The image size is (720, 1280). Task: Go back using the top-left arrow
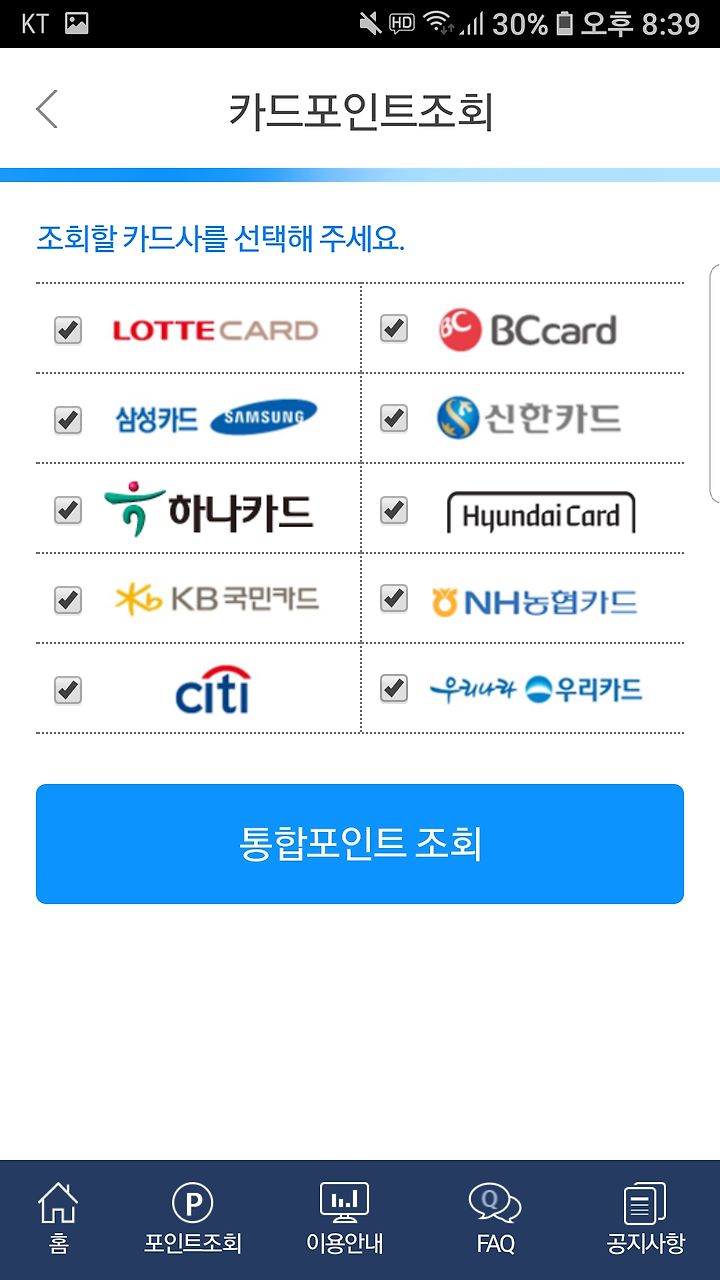point(47,109)
